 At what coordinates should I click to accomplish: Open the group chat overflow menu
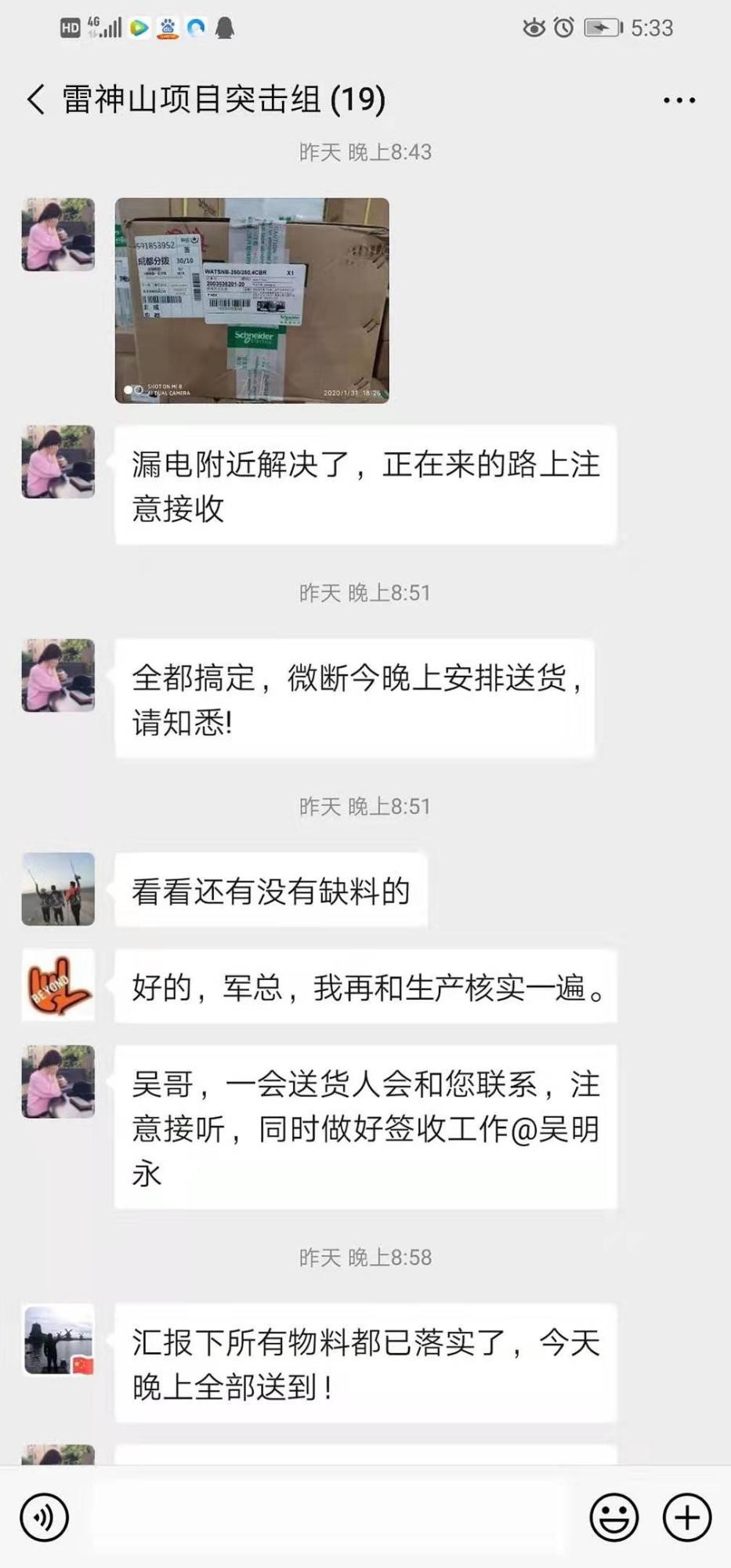pos(679,100)
